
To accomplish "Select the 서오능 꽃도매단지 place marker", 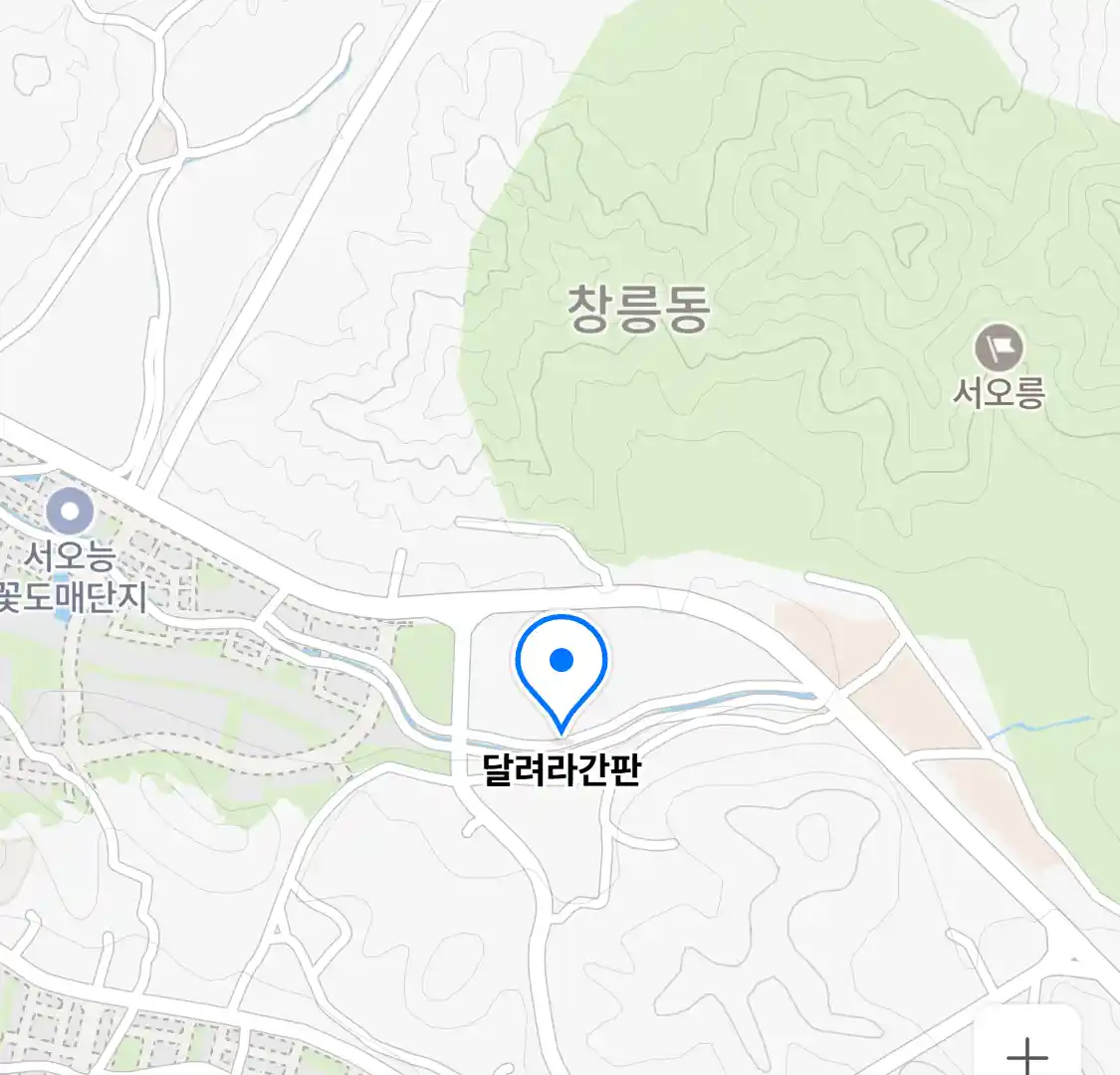I will click(x=70, y=514).
